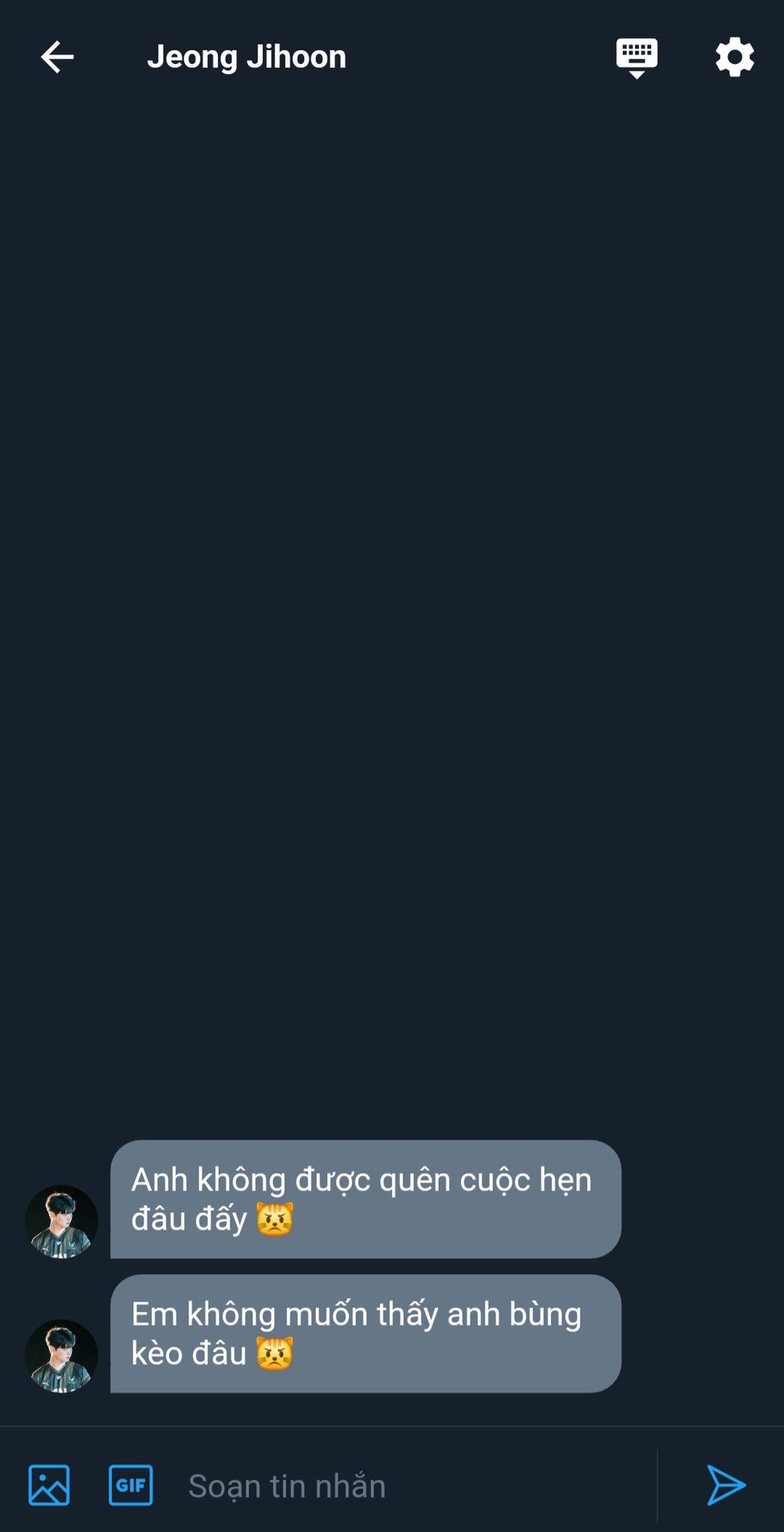Go back using the top-left arrow

click(57, 57)
